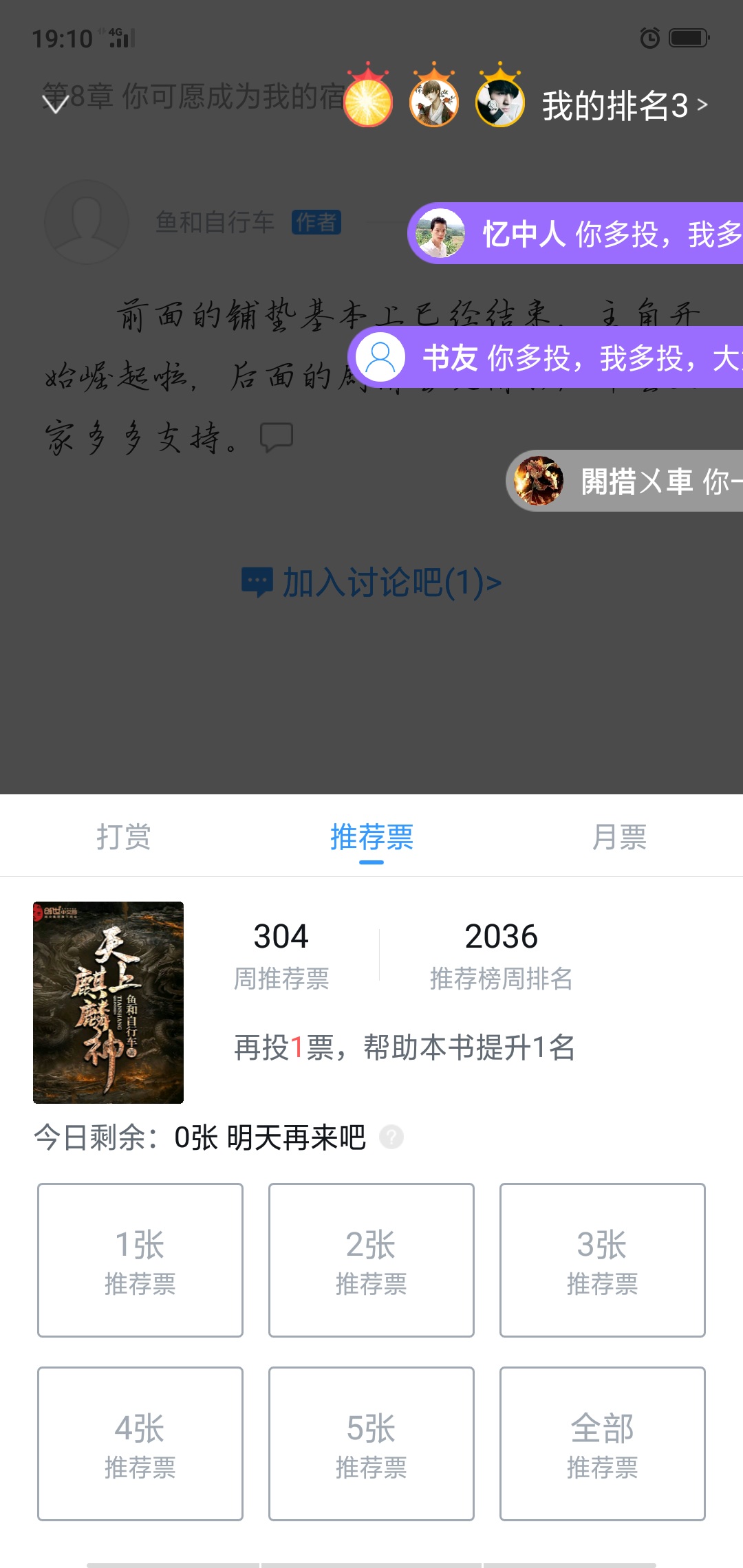The height and width of the screenshot is (1568, 743).
Task: Choose 4张 推荐票 option
Action: tap(140, 1444)
